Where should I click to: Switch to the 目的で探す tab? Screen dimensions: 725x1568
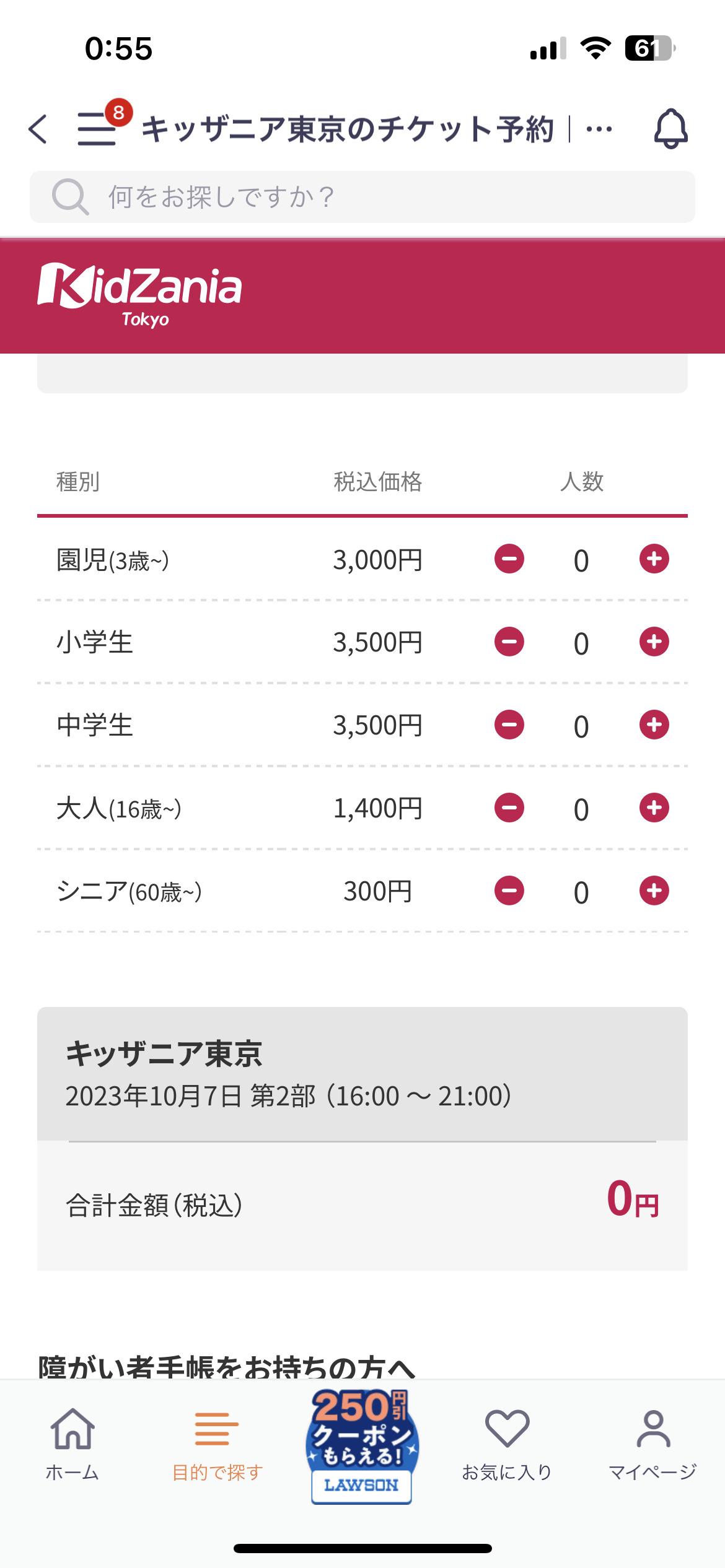[217, 1444]
